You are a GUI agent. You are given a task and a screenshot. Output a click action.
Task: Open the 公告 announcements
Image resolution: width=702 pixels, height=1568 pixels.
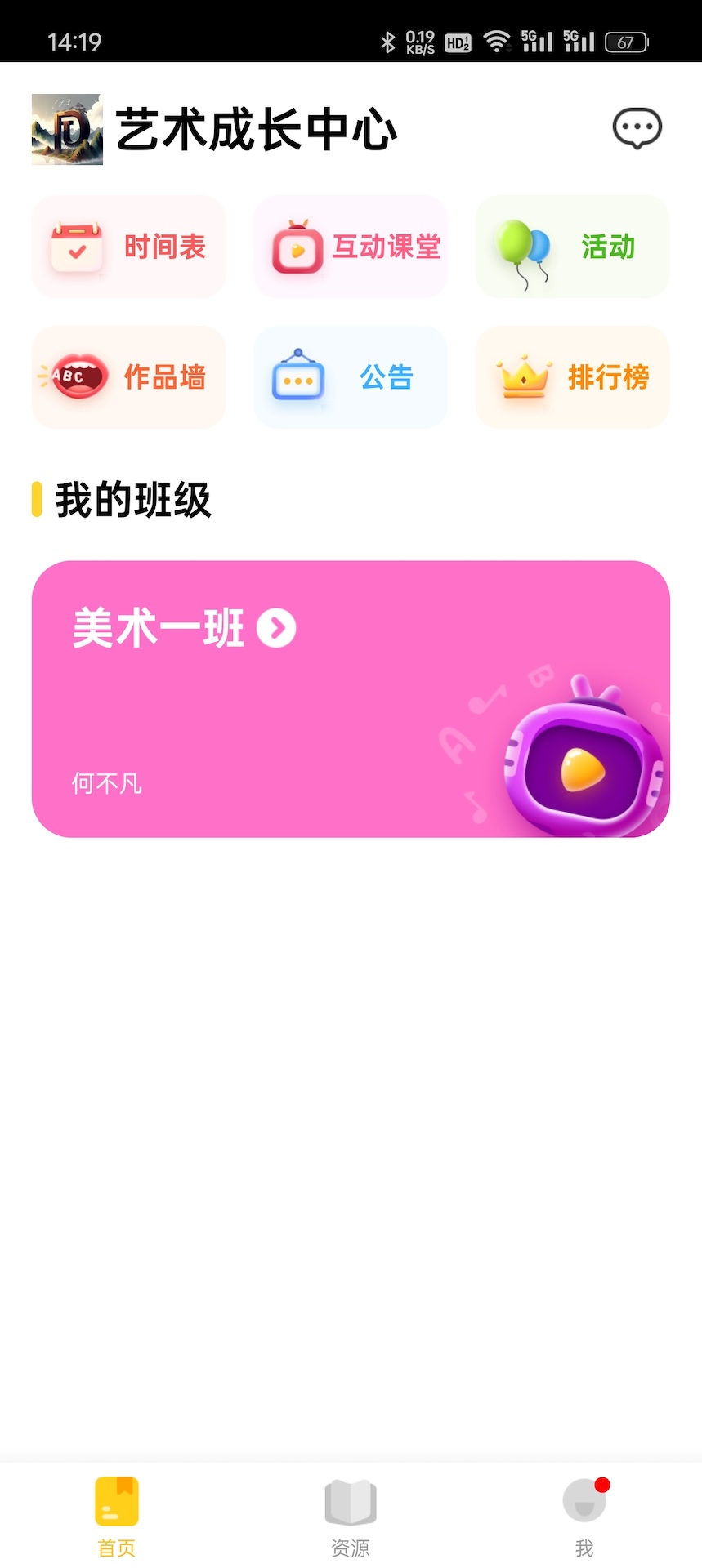click(351, 377)
